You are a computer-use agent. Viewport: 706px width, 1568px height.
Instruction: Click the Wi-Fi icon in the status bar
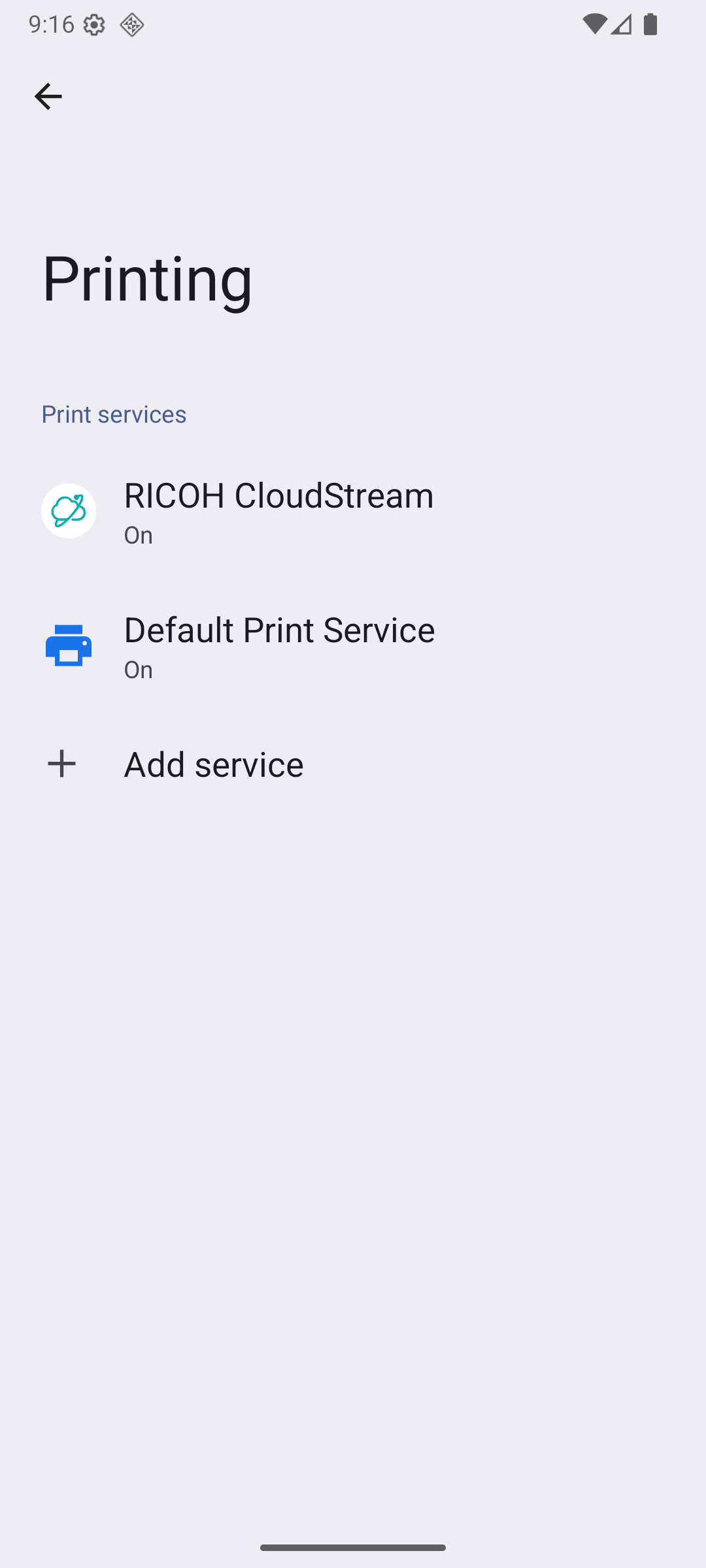594,24
